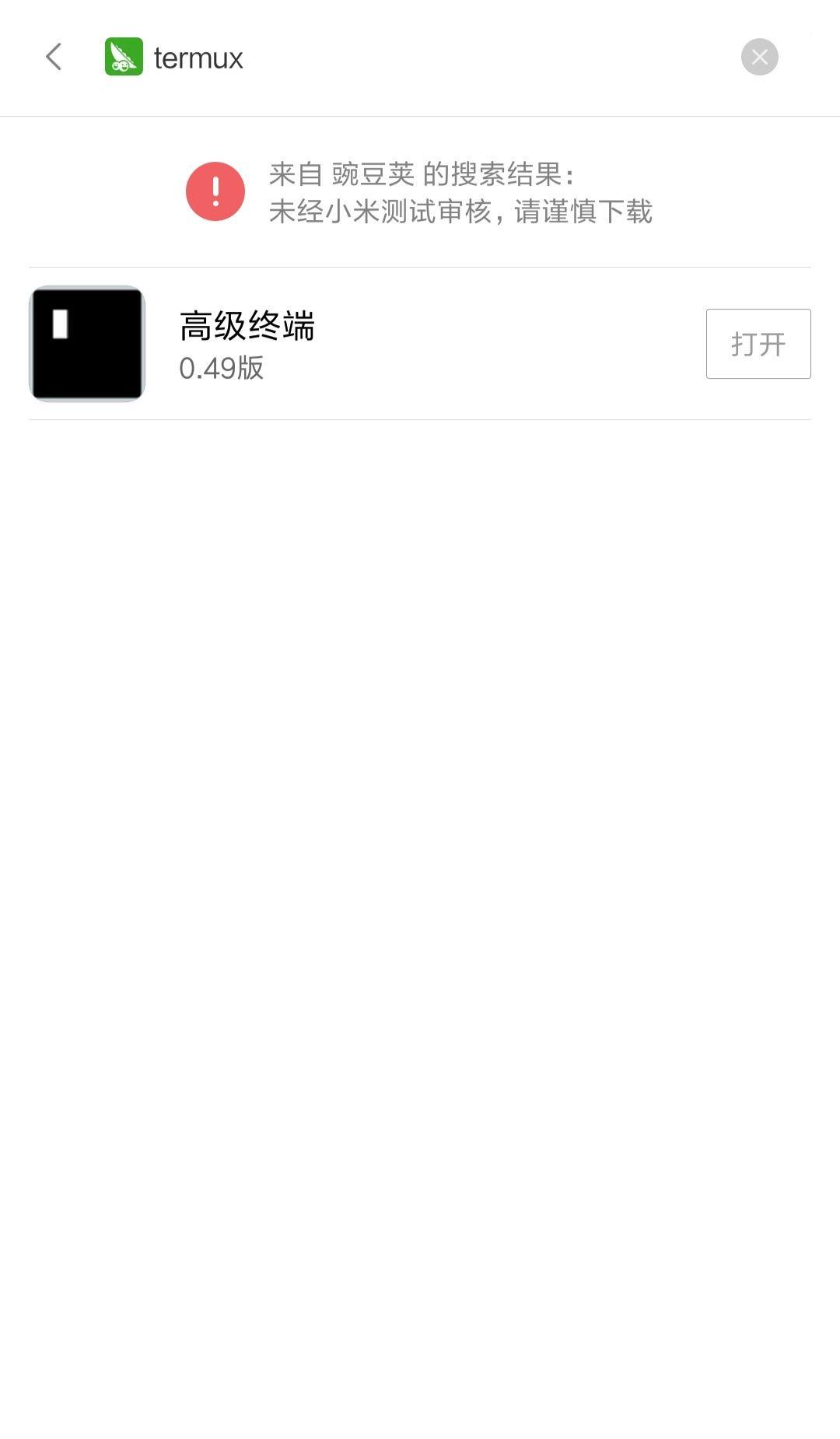This screenshot has height=1439, width=840.
Task: Dismiss search by tapping the circled X
Action: [761, 56]
